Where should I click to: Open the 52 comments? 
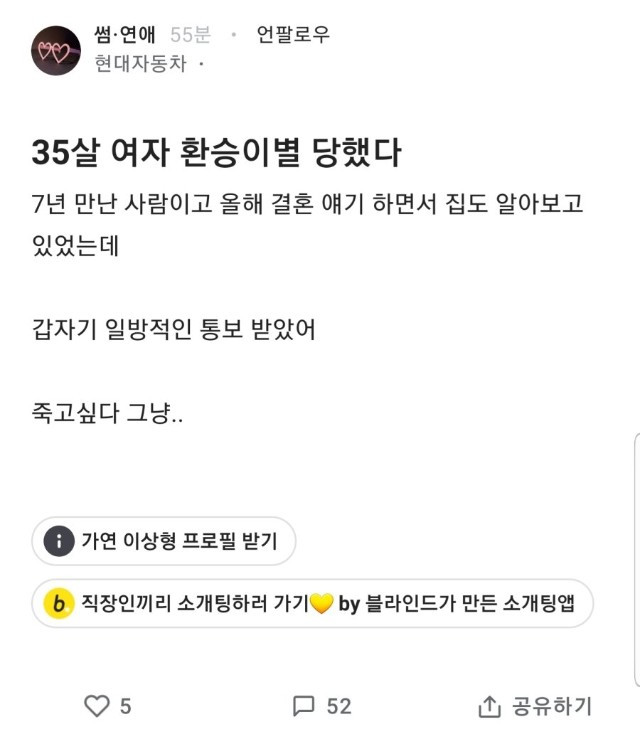coord(322,706)
